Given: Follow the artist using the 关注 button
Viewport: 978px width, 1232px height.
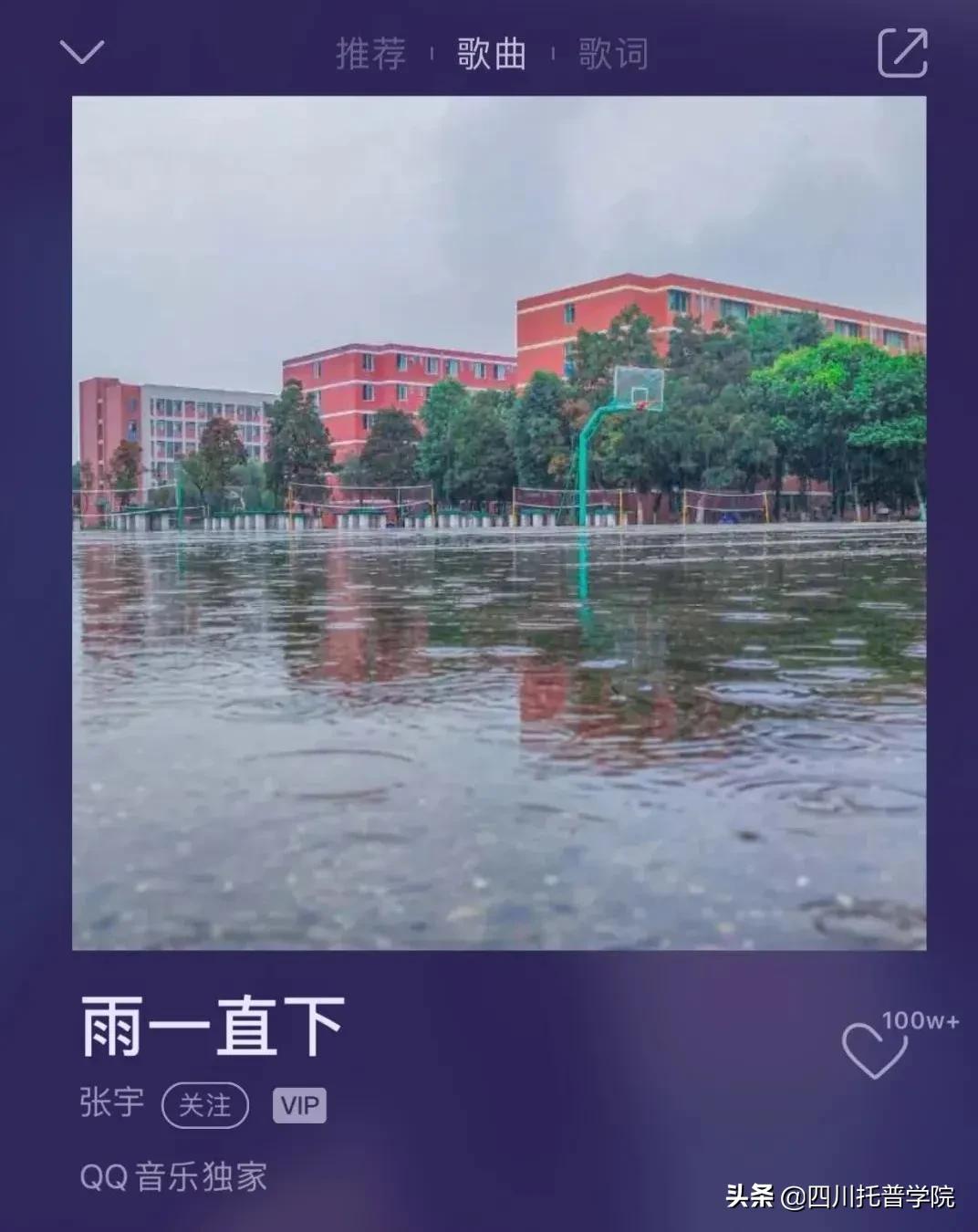Looking at the screenshot, I should coord(206,1105).
